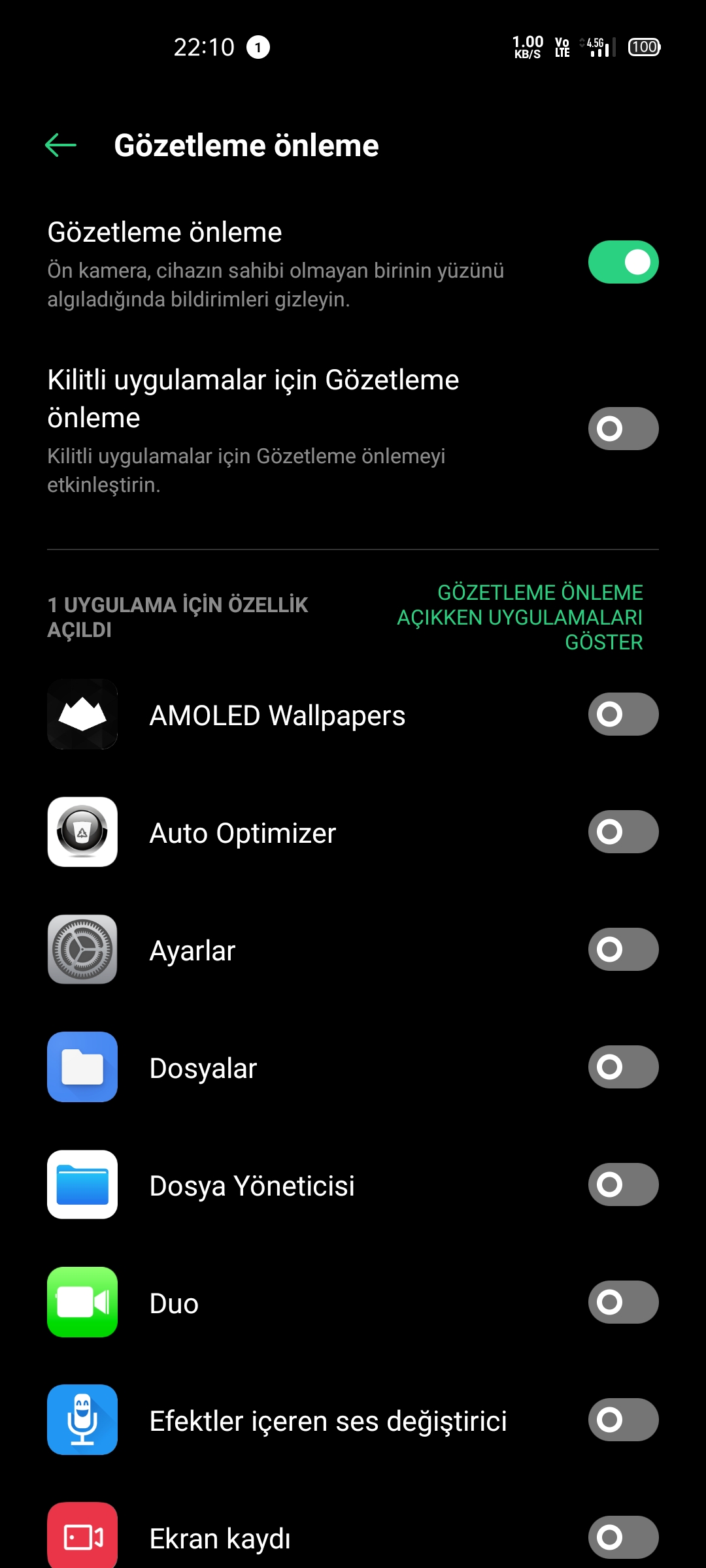
Task: Turn on Ekran kaydı switch
Action: click(x=623, y=1537)
